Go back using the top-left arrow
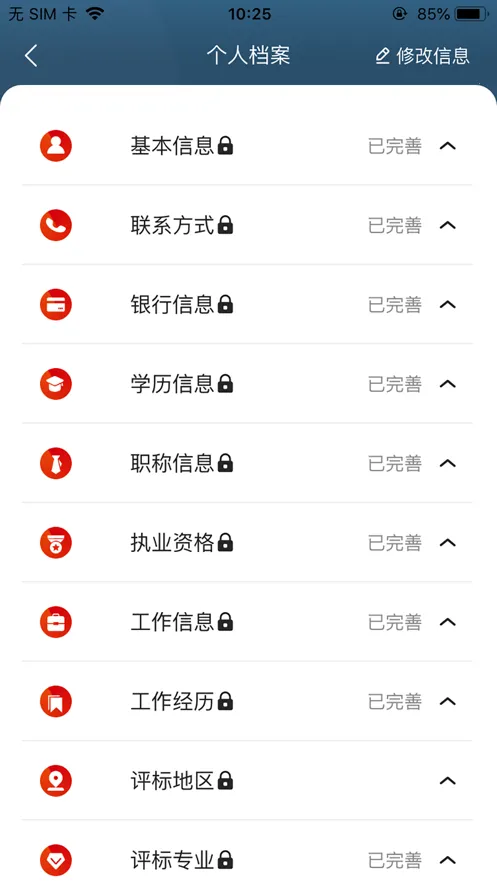Screen dimensions: 497x883 (x=32, y=56)
